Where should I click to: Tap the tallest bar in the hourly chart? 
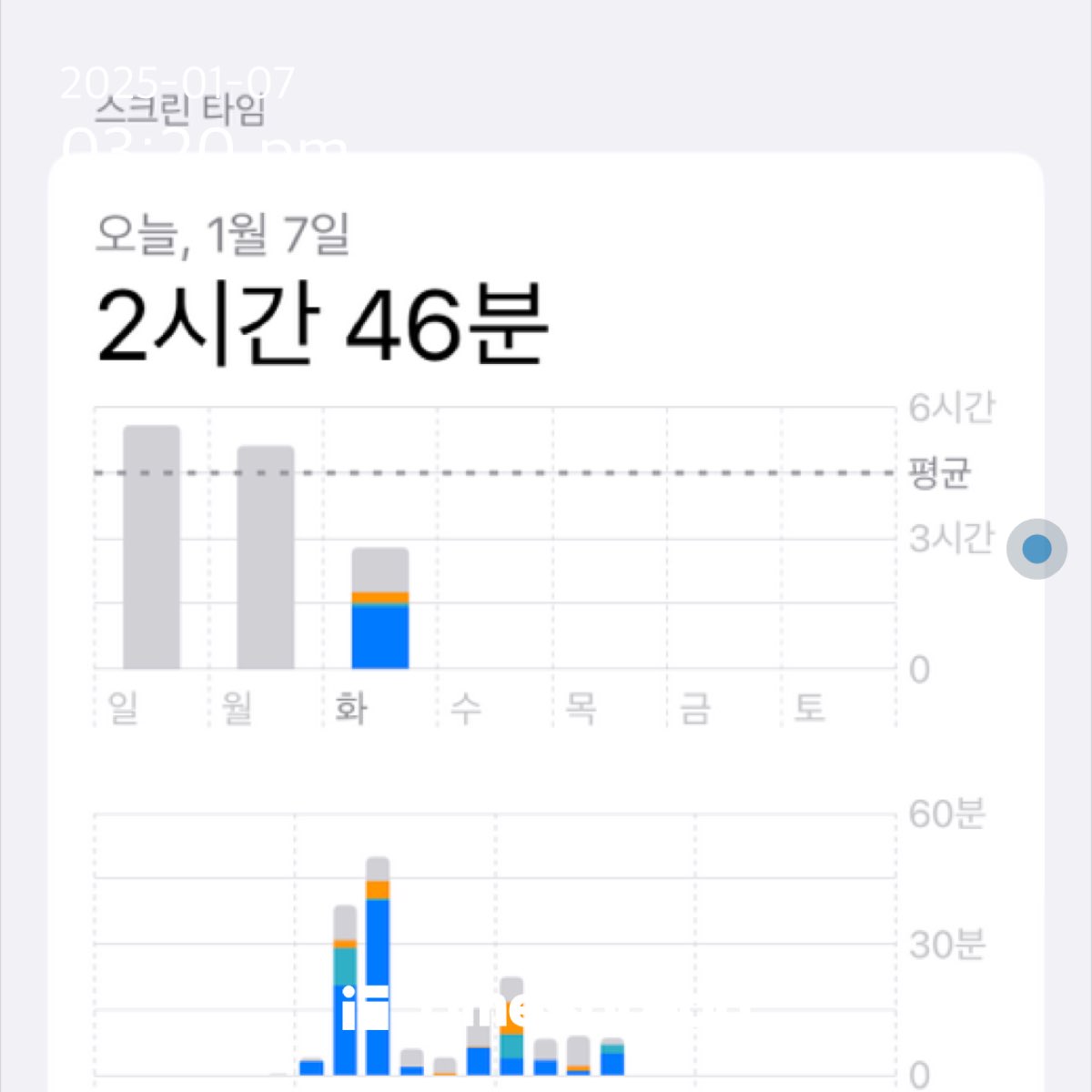378,966
